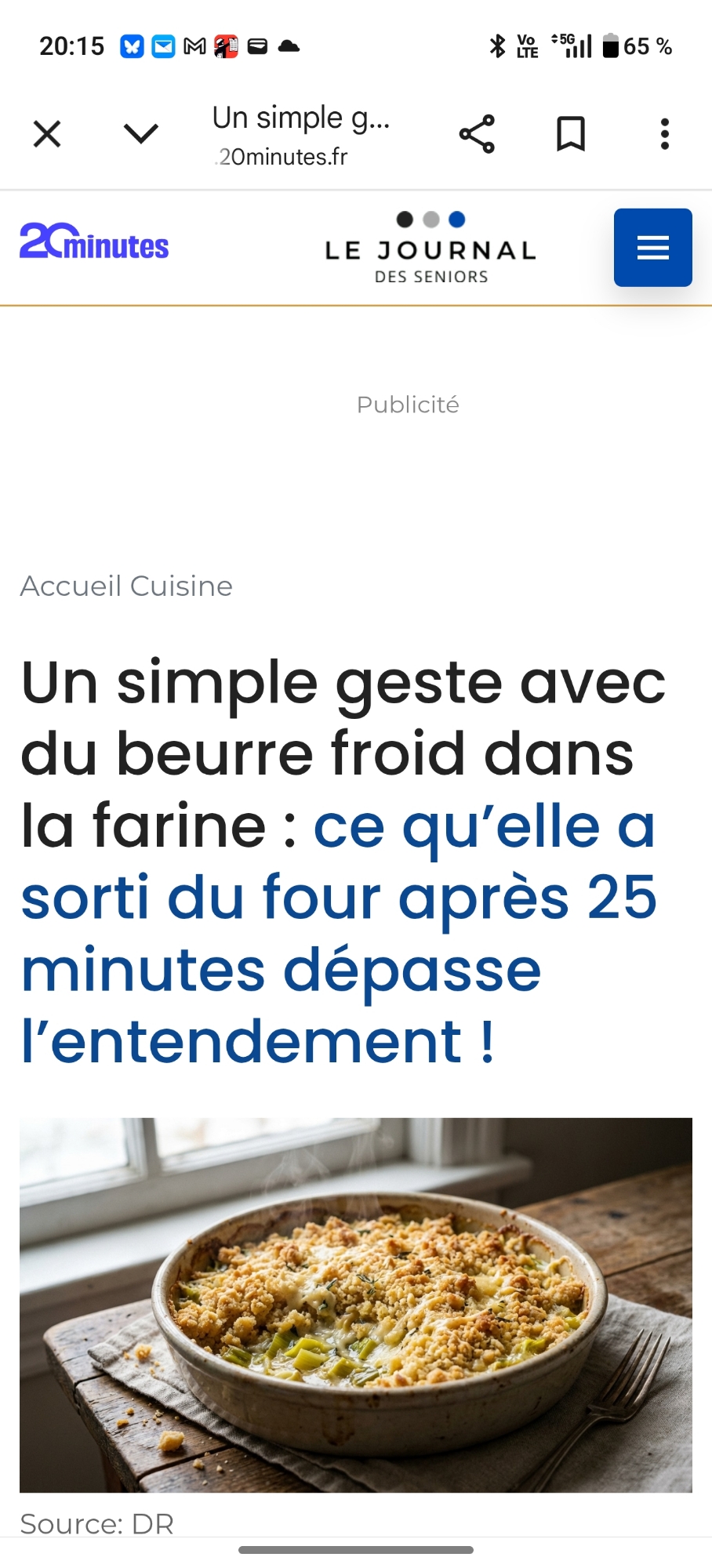
Task: Bookmark this page
Action: [x=570, y=134]
